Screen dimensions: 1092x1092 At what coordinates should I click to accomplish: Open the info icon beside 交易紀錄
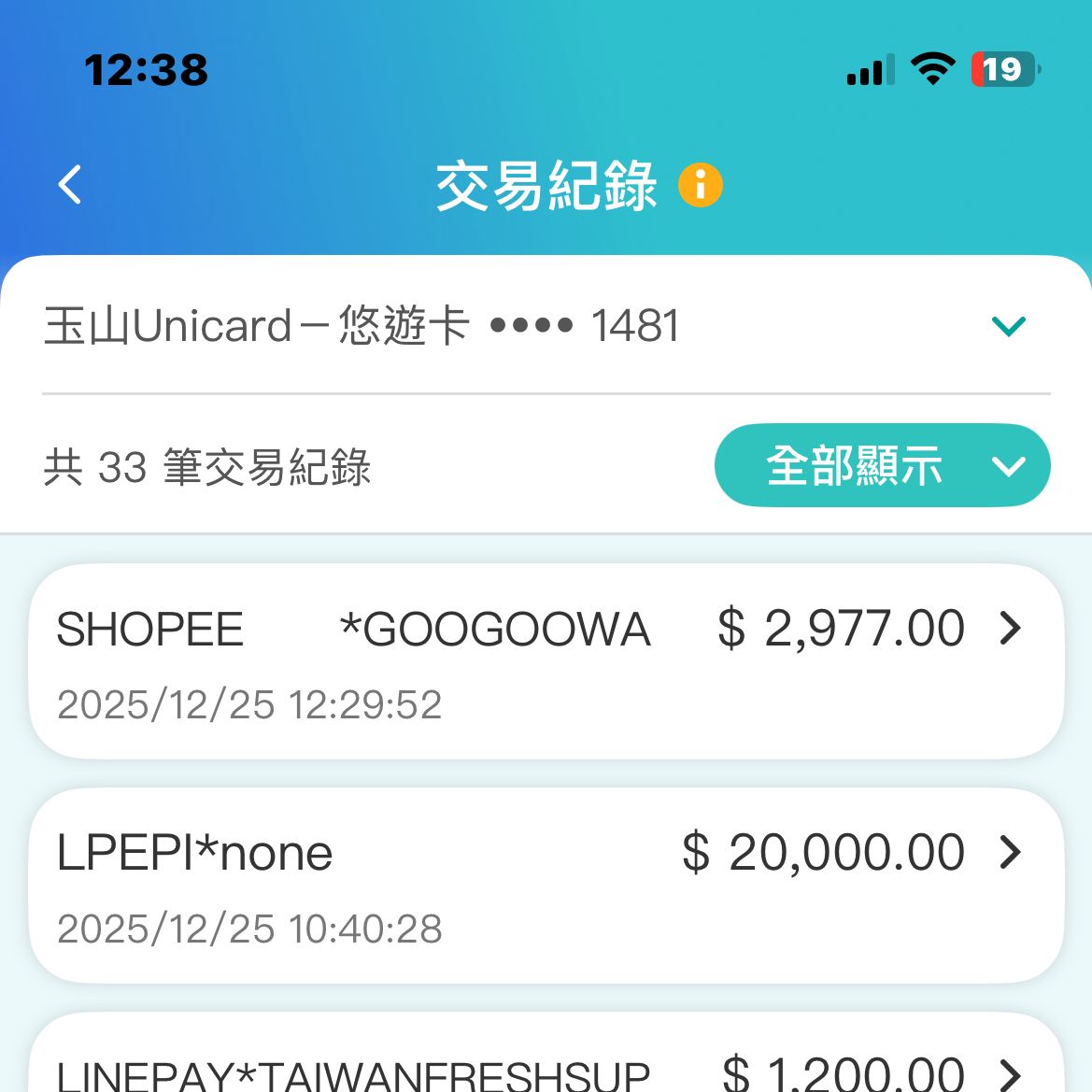point(700,184)
